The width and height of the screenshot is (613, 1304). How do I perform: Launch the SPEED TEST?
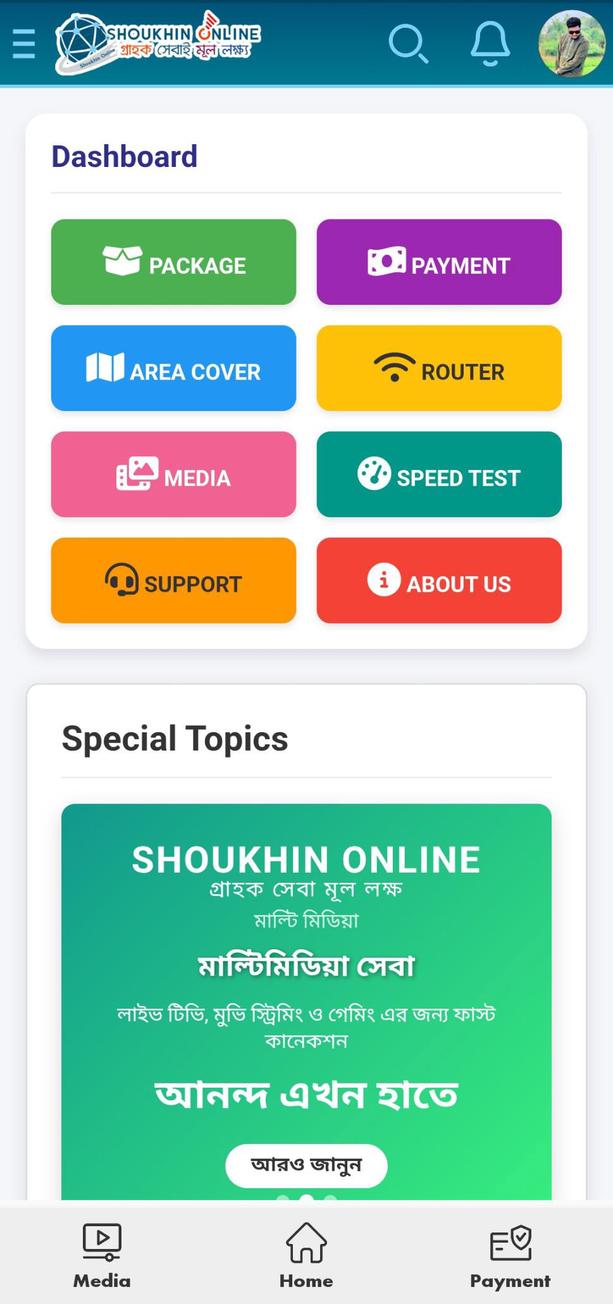[439, 474]
